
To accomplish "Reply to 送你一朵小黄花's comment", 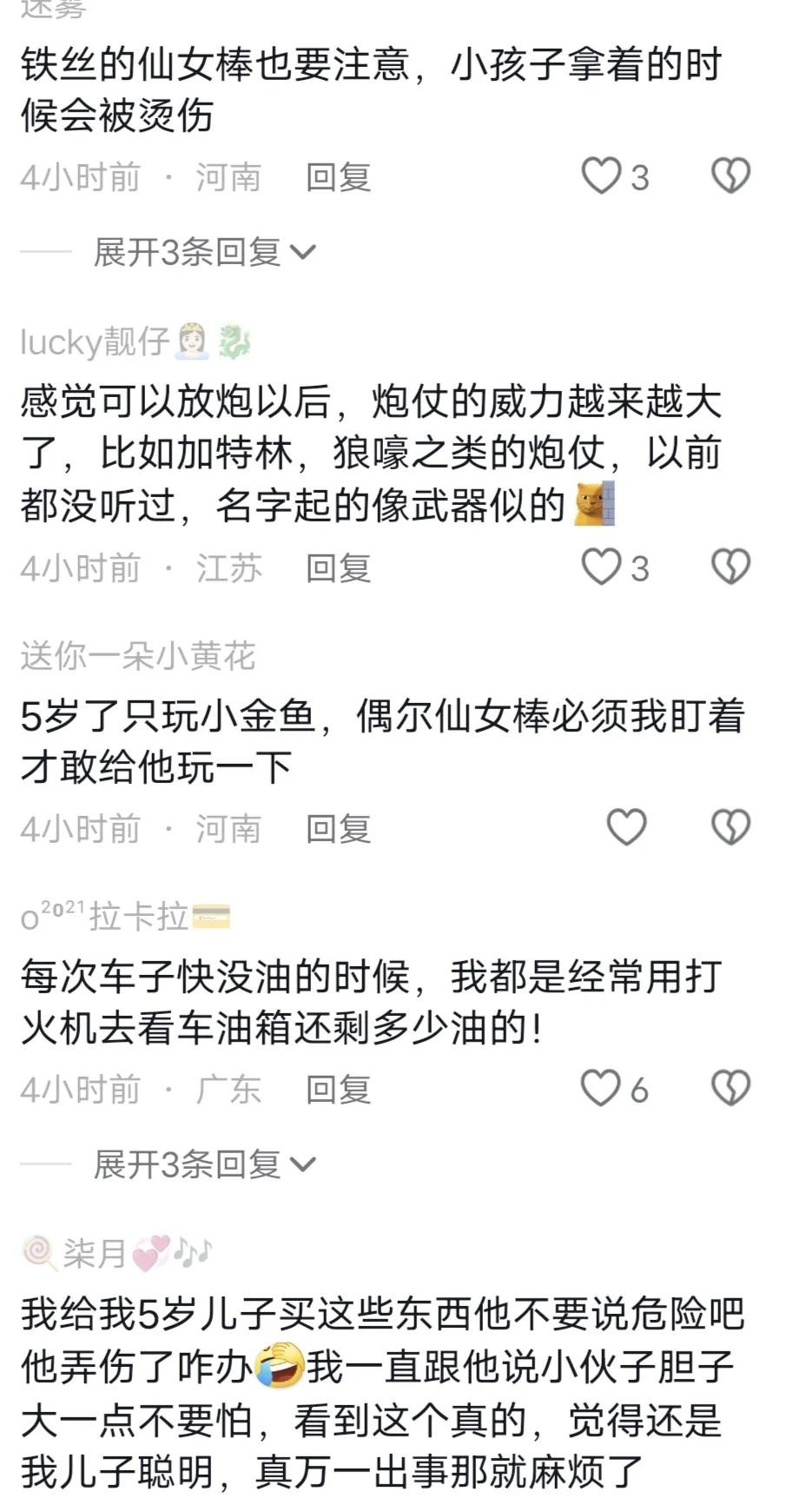I will 338,829.
